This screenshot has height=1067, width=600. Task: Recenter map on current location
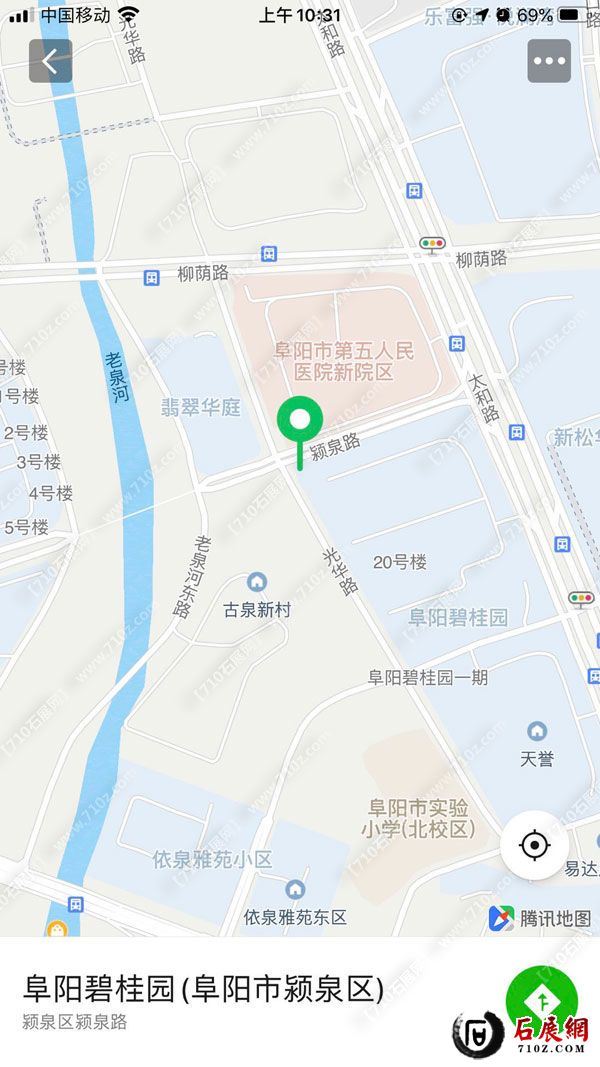click(x=535, y=846)
